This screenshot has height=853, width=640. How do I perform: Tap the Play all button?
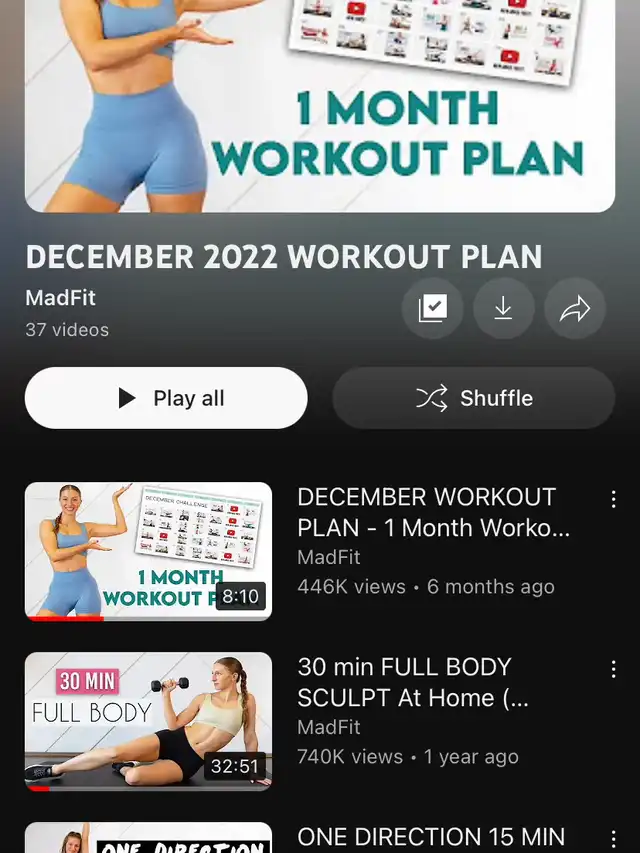tap(166, 398)
